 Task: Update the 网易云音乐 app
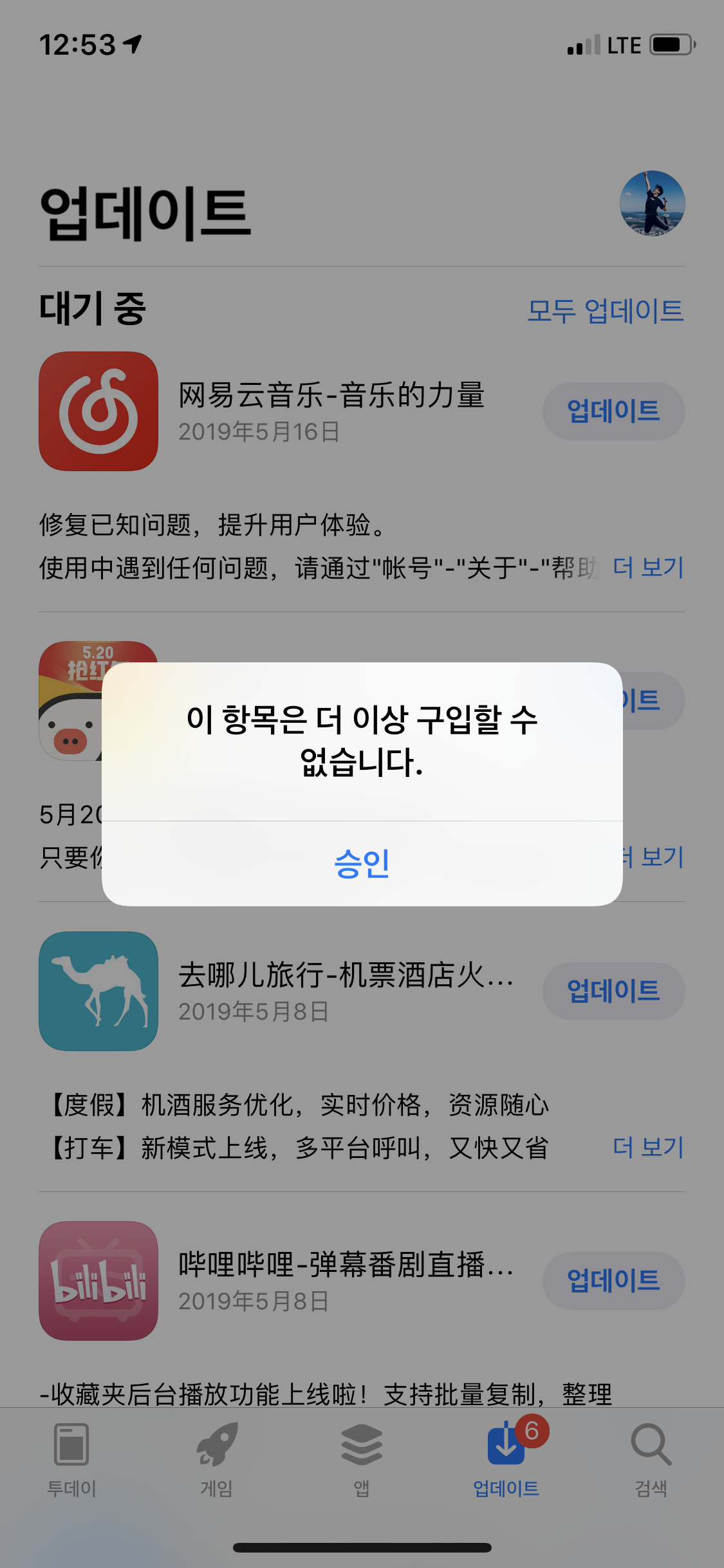[x=613, y=411]
